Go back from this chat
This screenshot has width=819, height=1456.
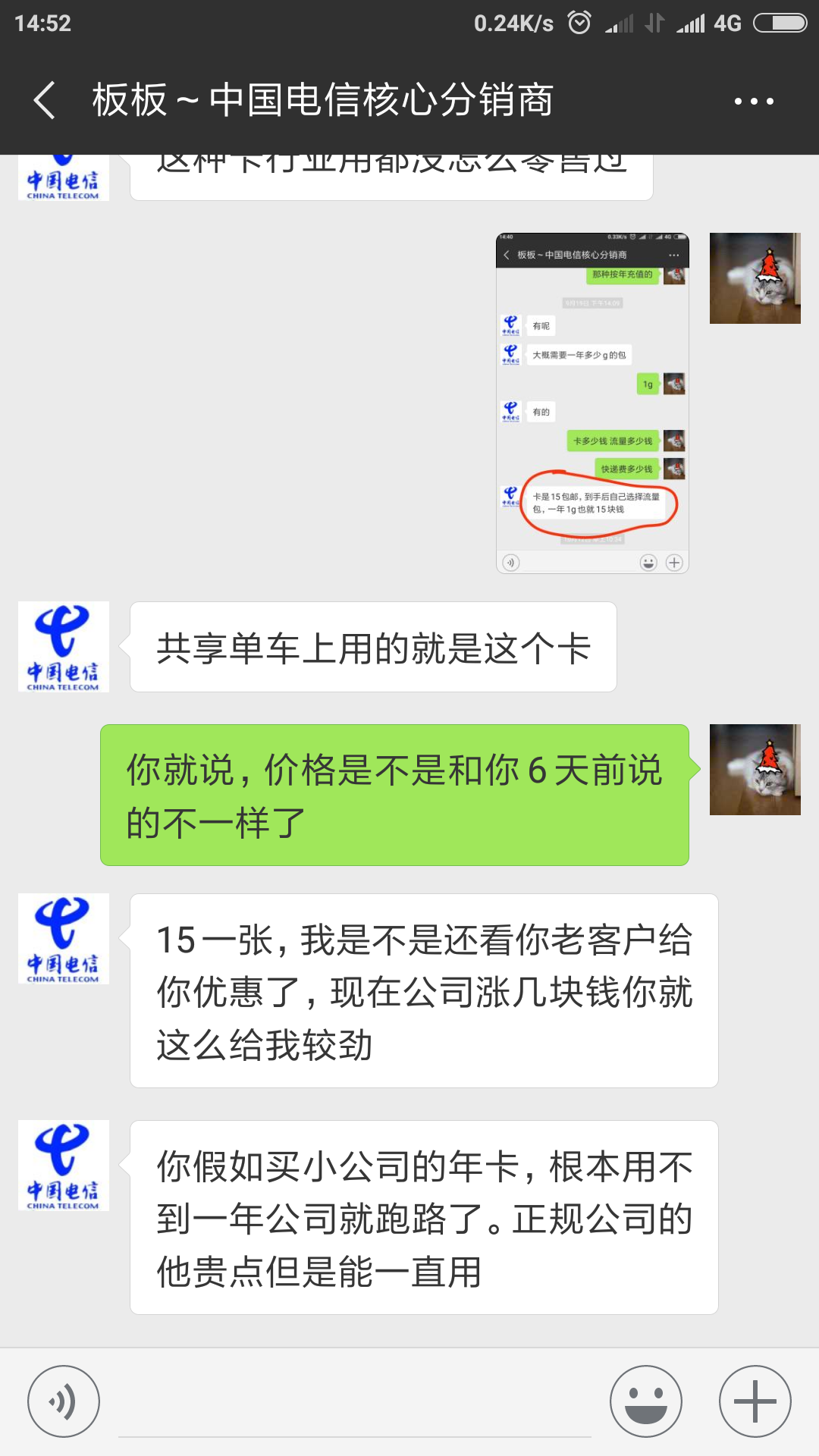point(45,100)
